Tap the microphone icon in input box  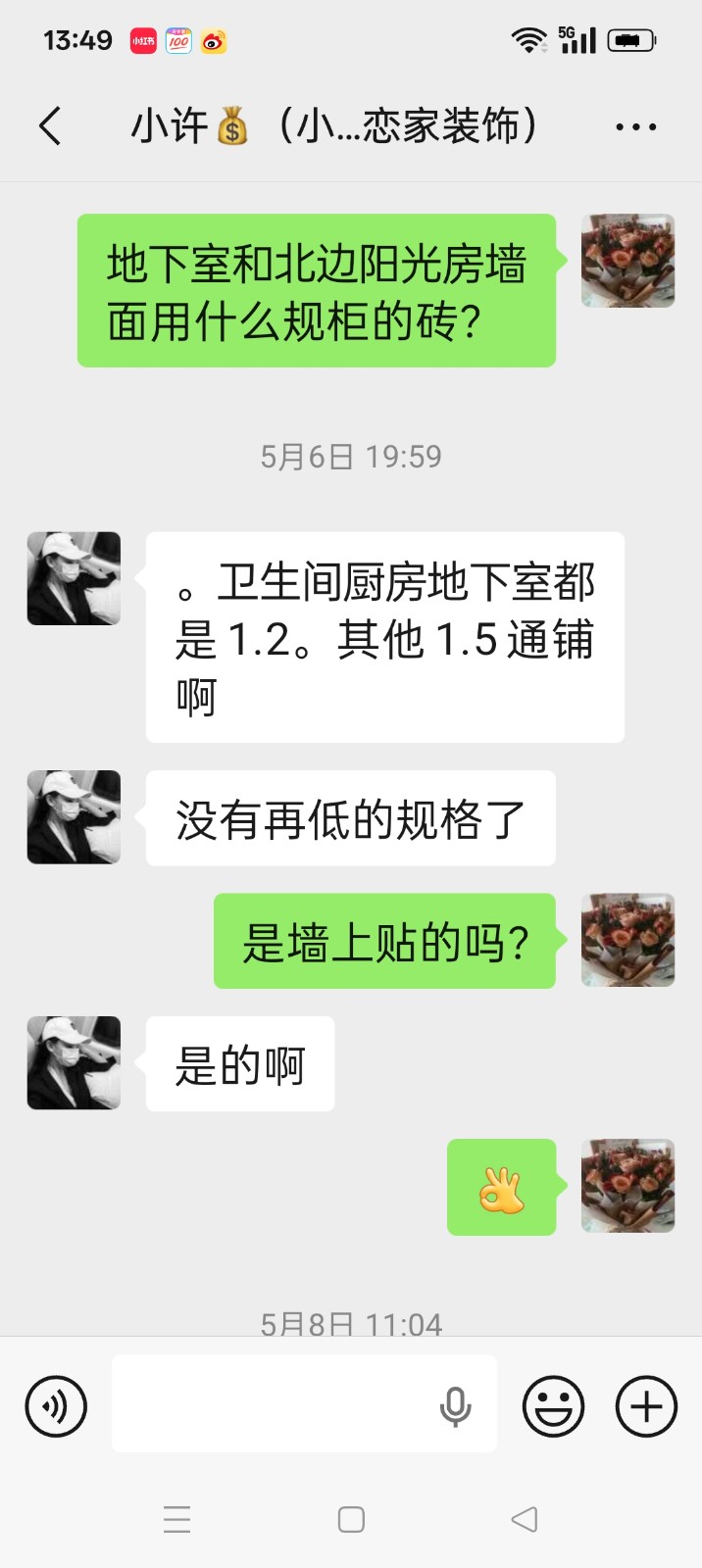click(x=455, y=1406)
